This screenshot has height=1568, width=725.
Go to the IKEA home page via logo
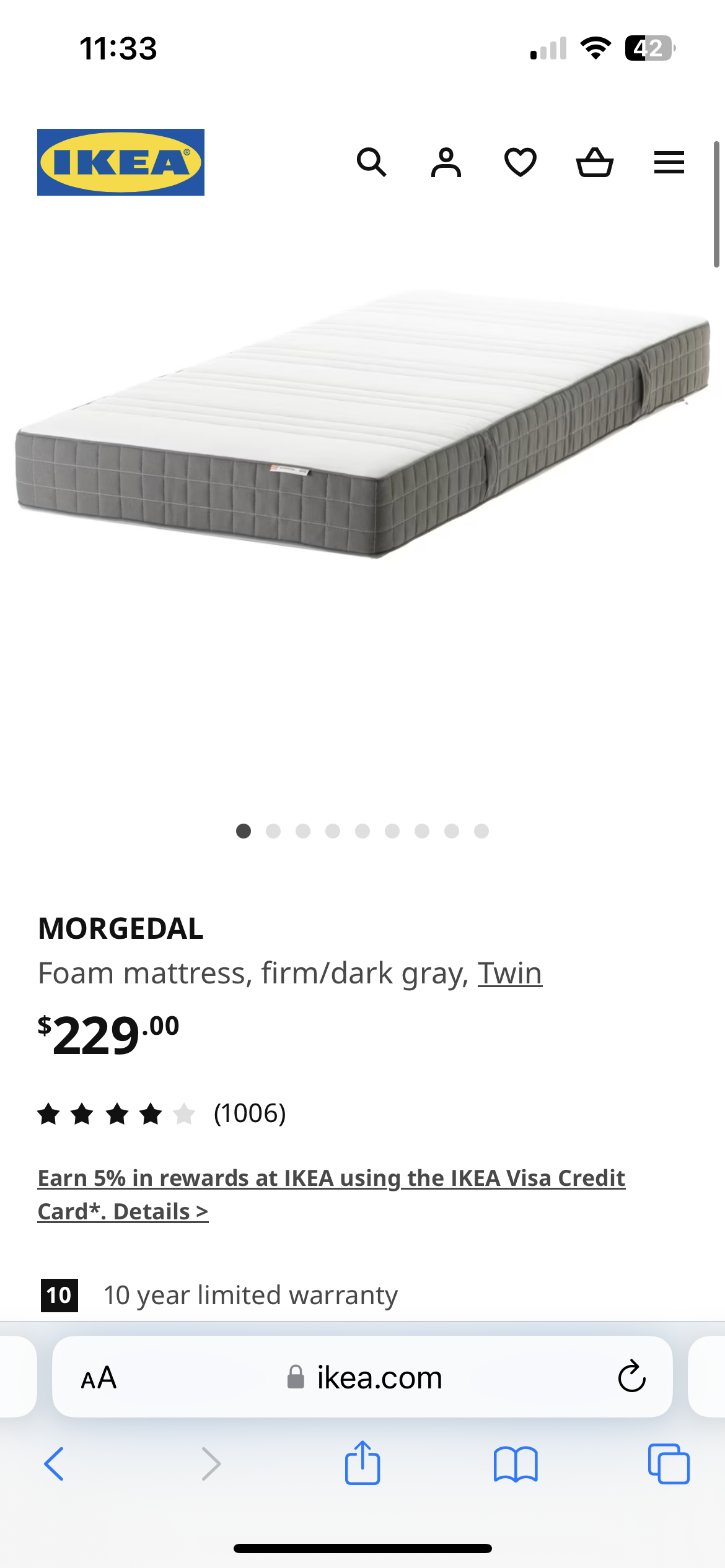121,162
